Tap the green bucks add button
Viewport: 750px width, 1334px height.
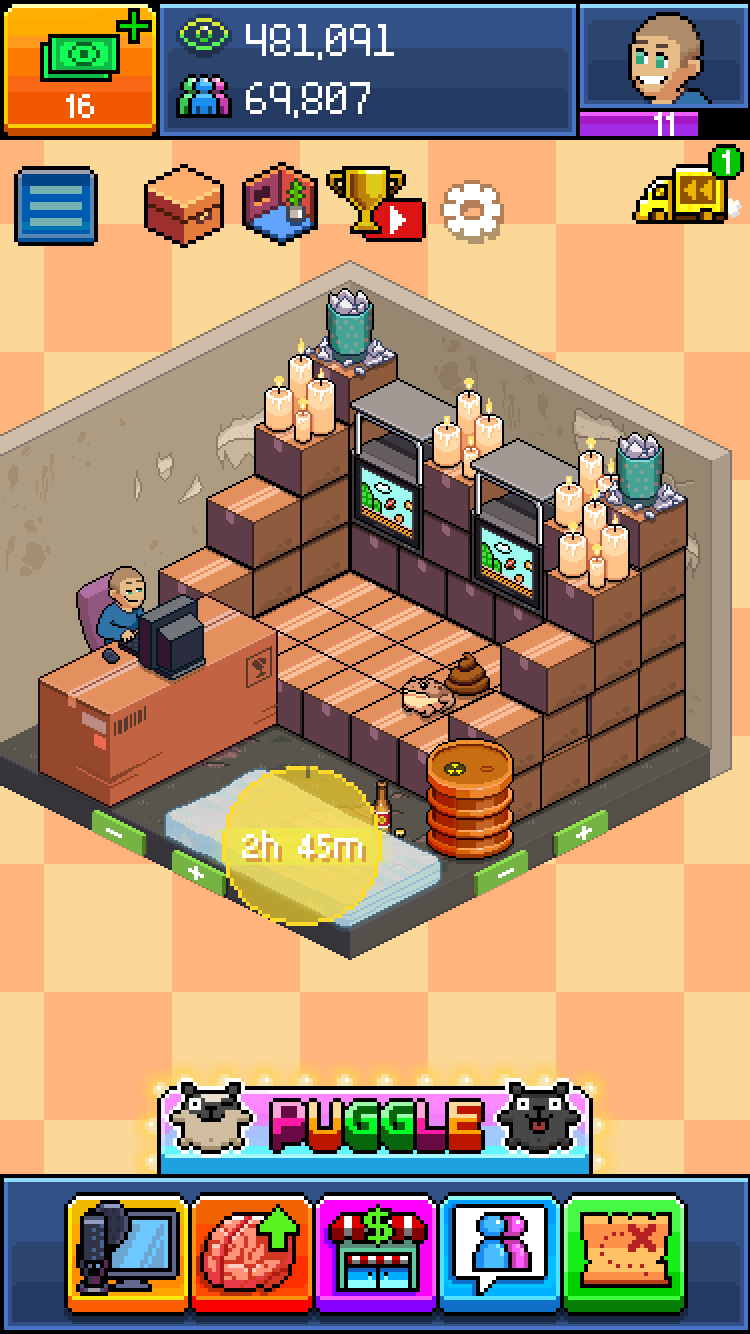coord(79,67)
